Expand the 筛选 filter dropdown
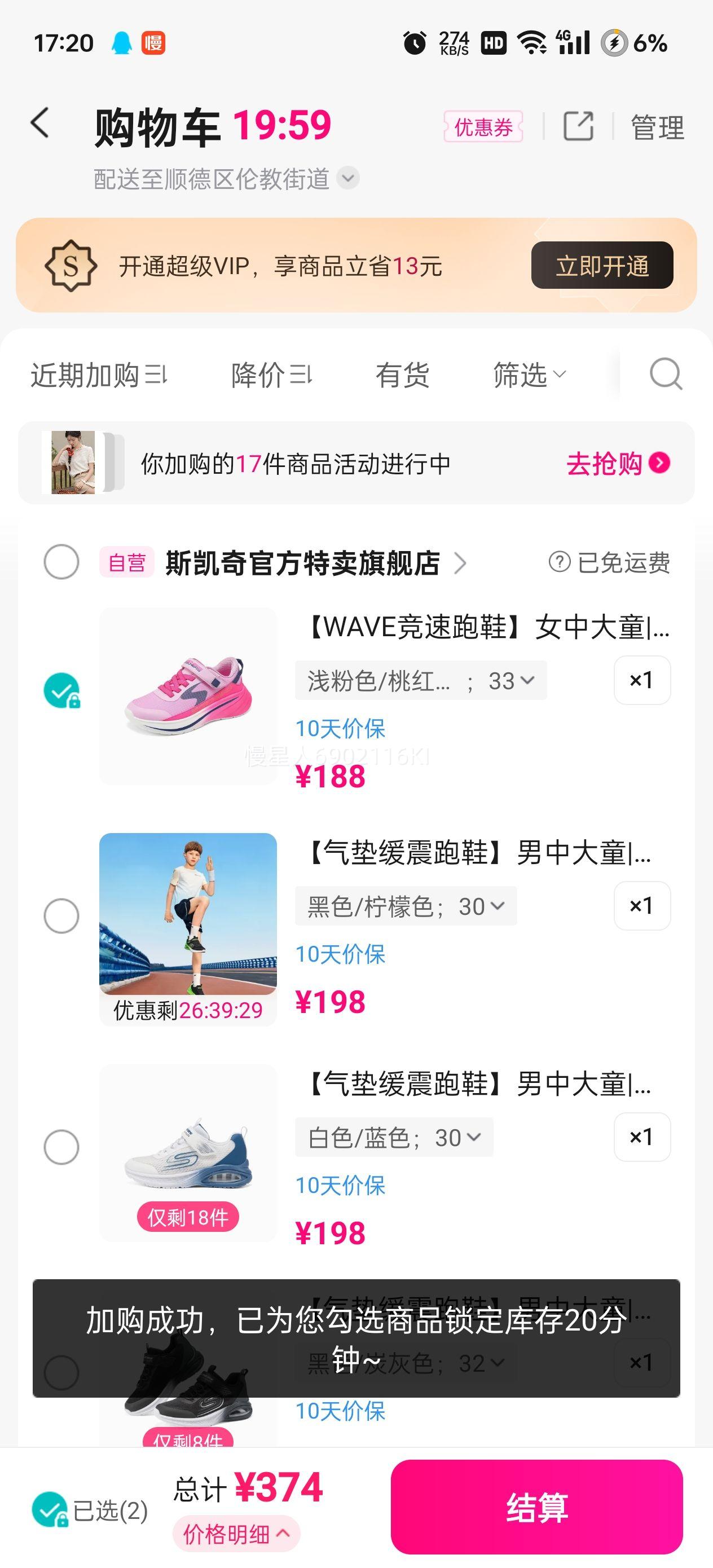 [529, 375]
